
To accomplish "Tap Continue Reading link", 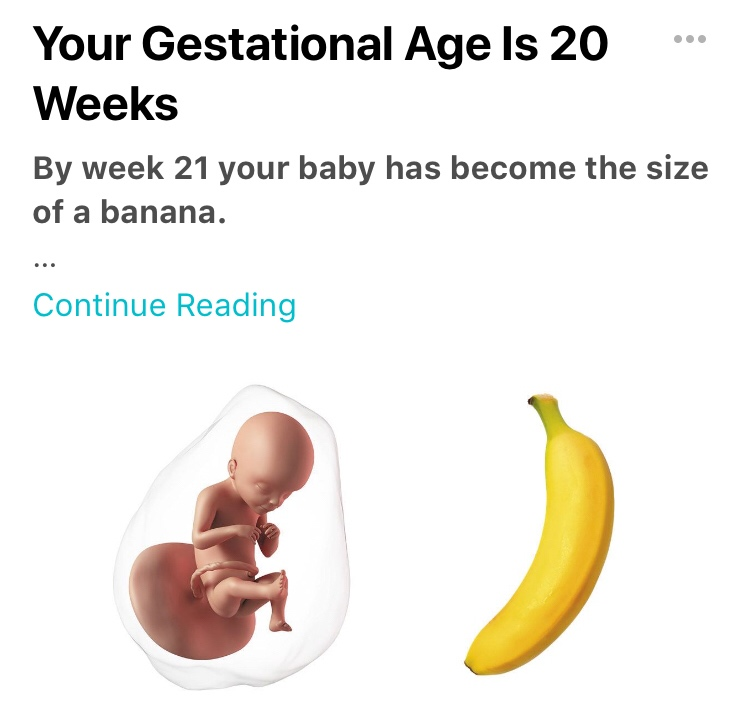I will (164, 304).
